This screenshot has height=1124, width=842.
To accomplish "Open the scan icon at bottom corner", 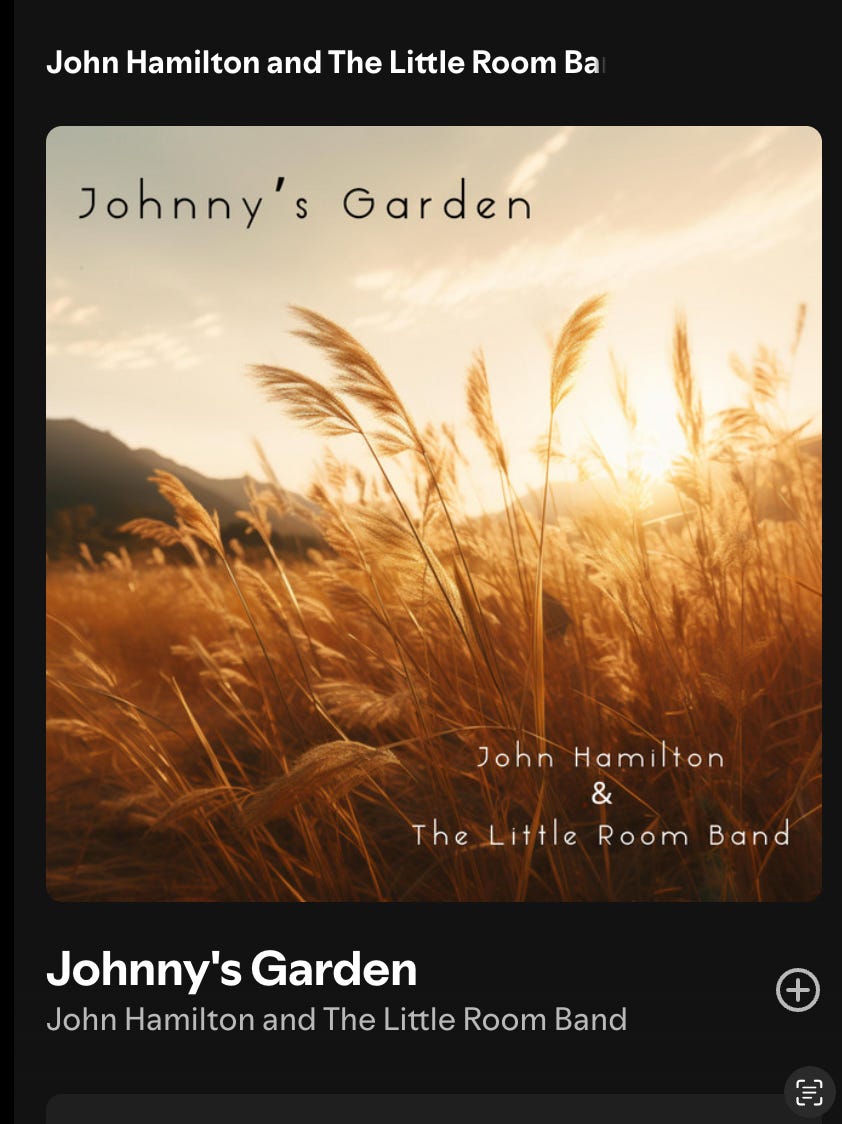I will pos(809,1091).
